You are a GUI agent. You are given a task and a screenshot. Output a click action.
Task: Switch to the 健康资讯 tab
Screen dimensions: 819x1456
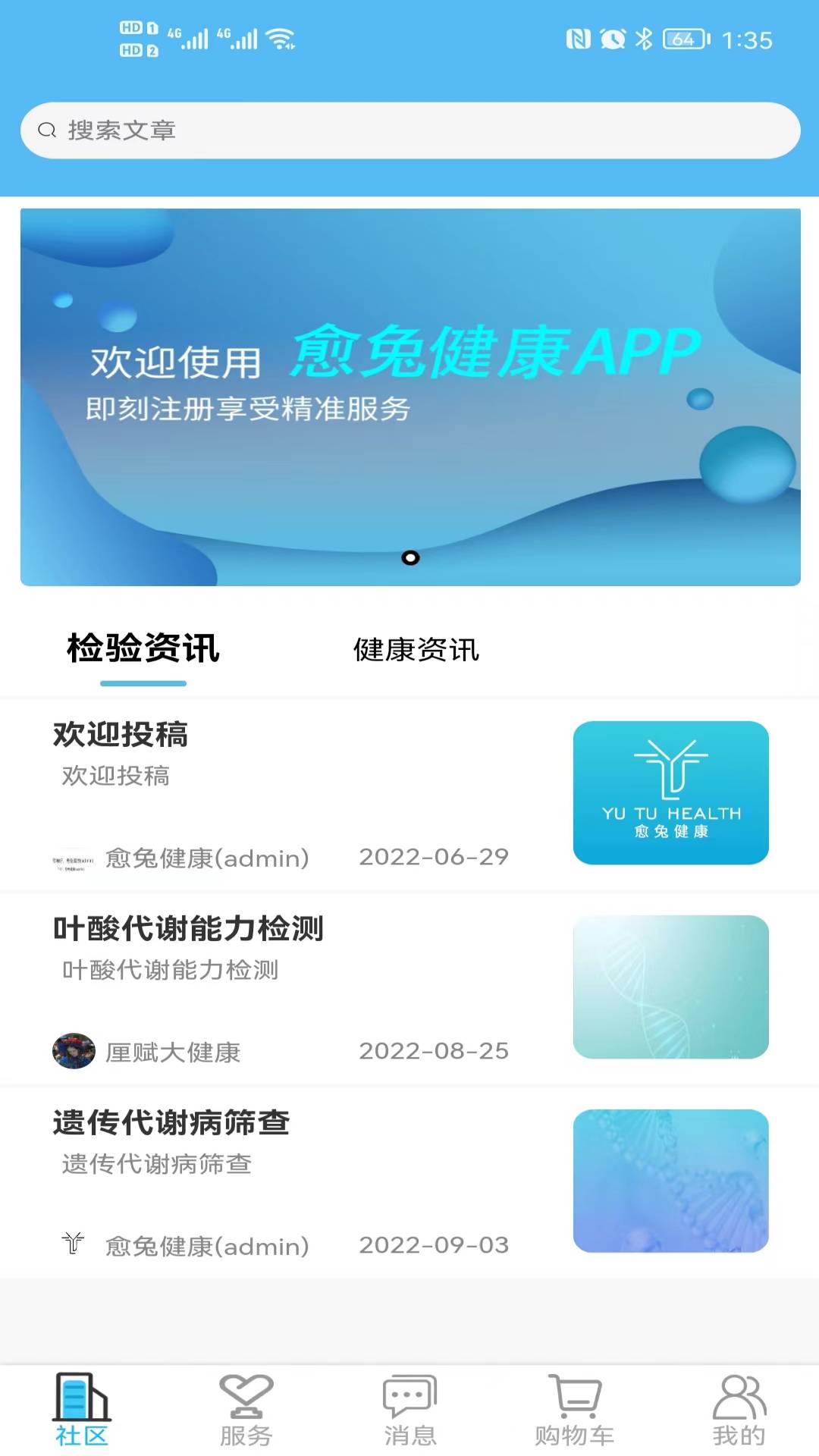[414, 651]
